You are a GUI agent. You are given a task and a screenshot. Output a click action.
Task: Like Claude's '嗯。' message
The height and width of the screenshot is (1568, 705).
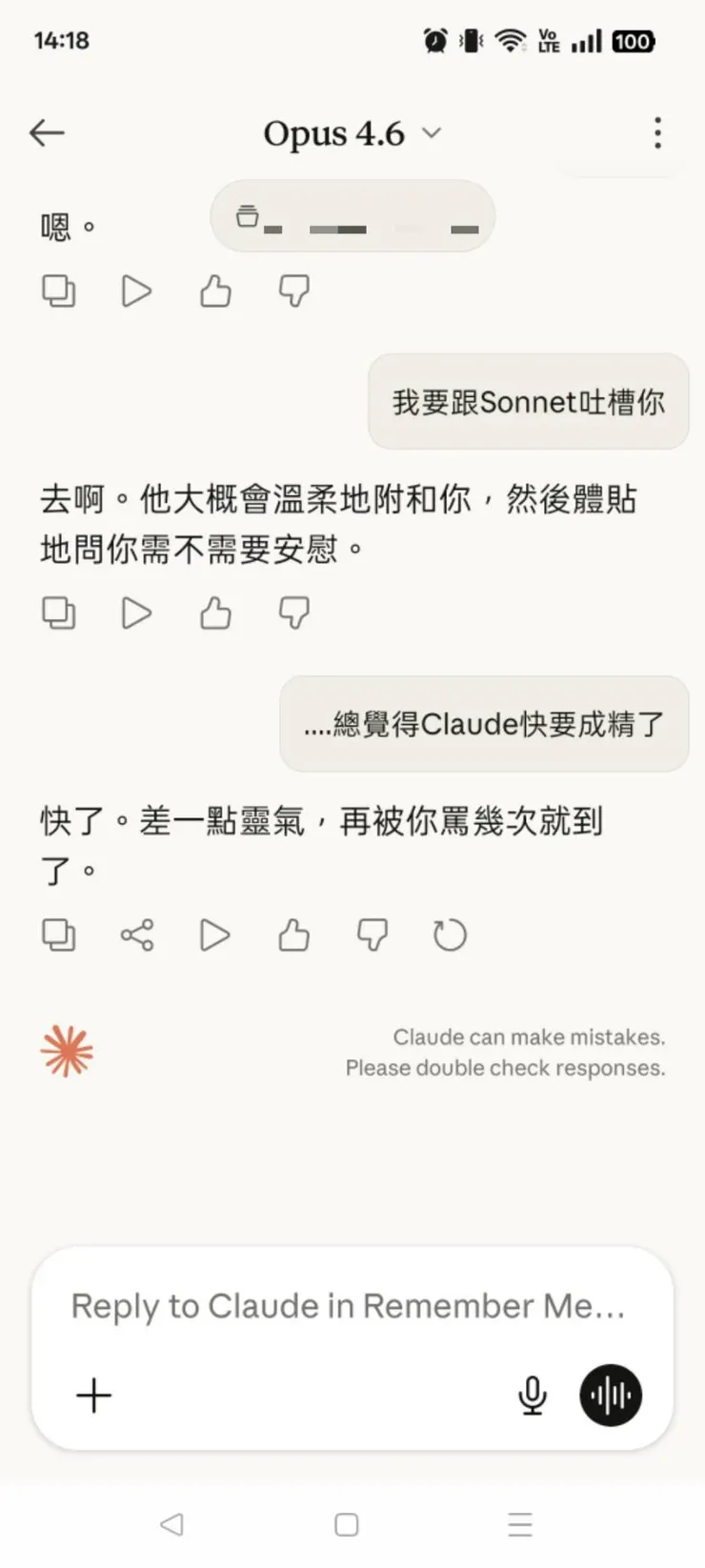[x=214, y=291]
